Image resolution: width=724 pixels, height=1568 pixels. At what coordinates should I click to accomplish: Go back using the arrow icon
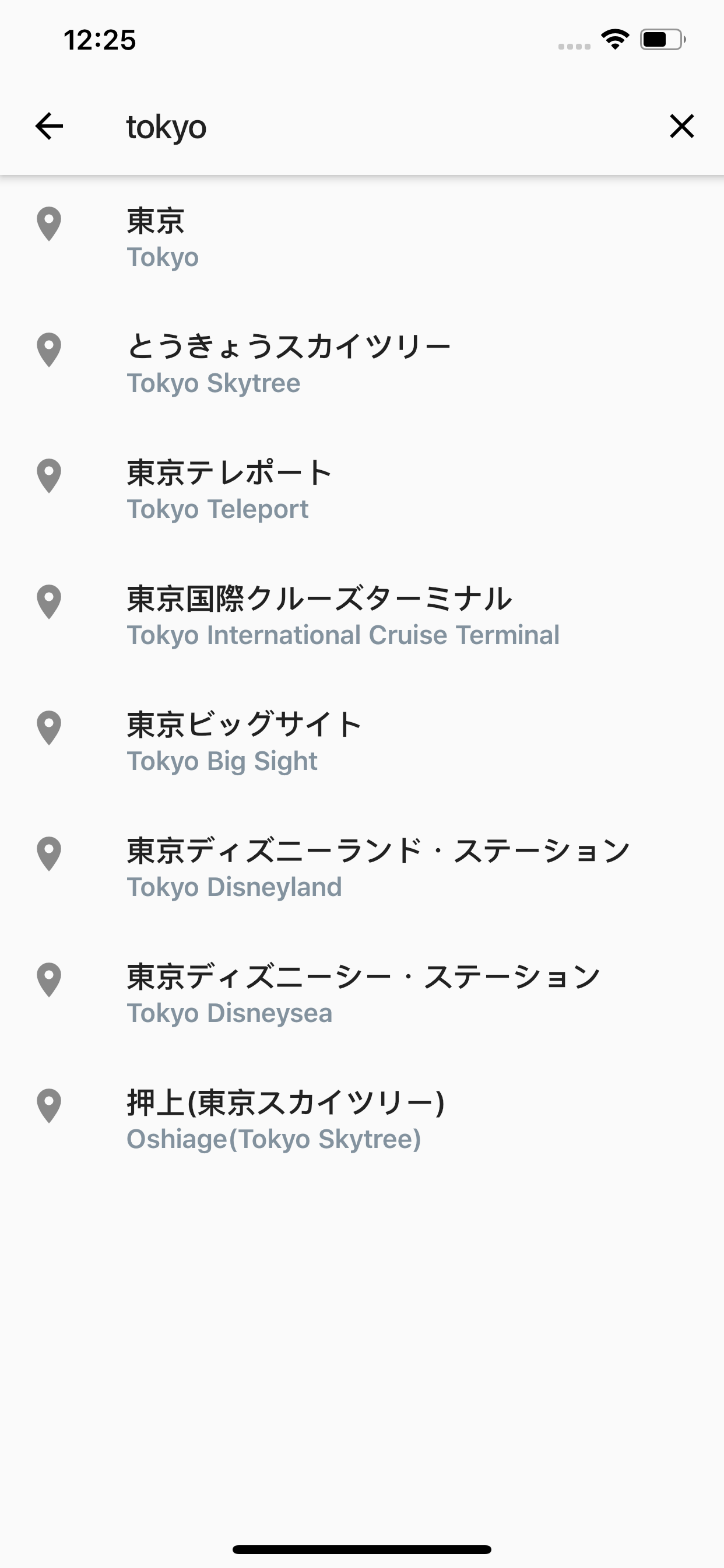point(50,127)
